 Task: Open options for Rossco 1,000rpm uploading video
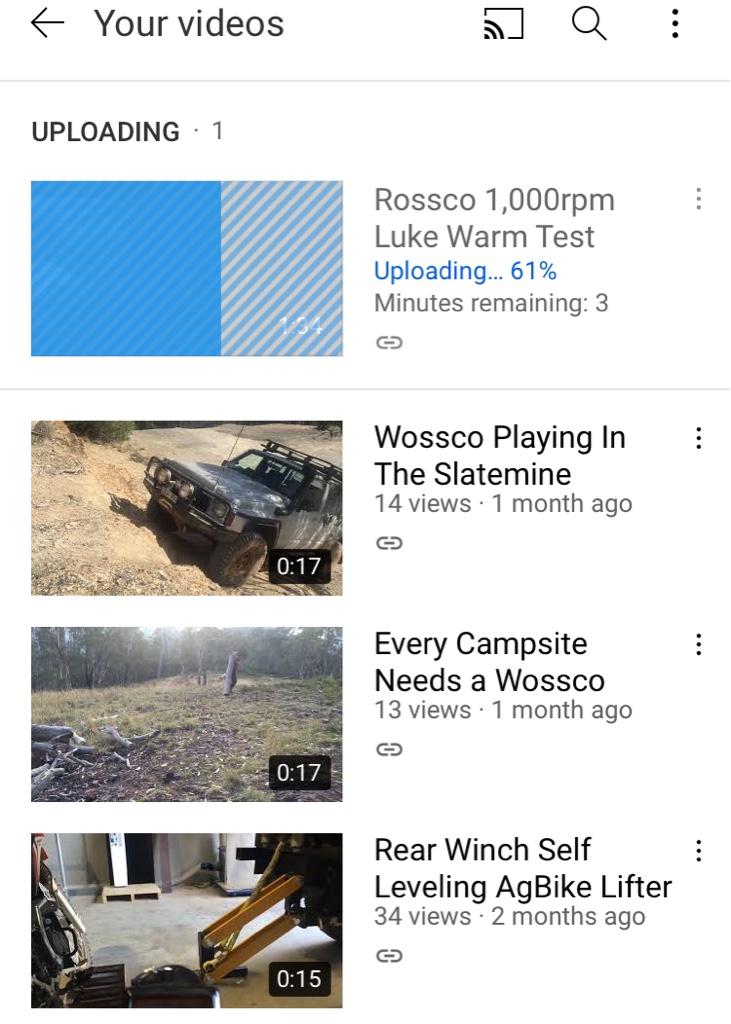point(698,199)
